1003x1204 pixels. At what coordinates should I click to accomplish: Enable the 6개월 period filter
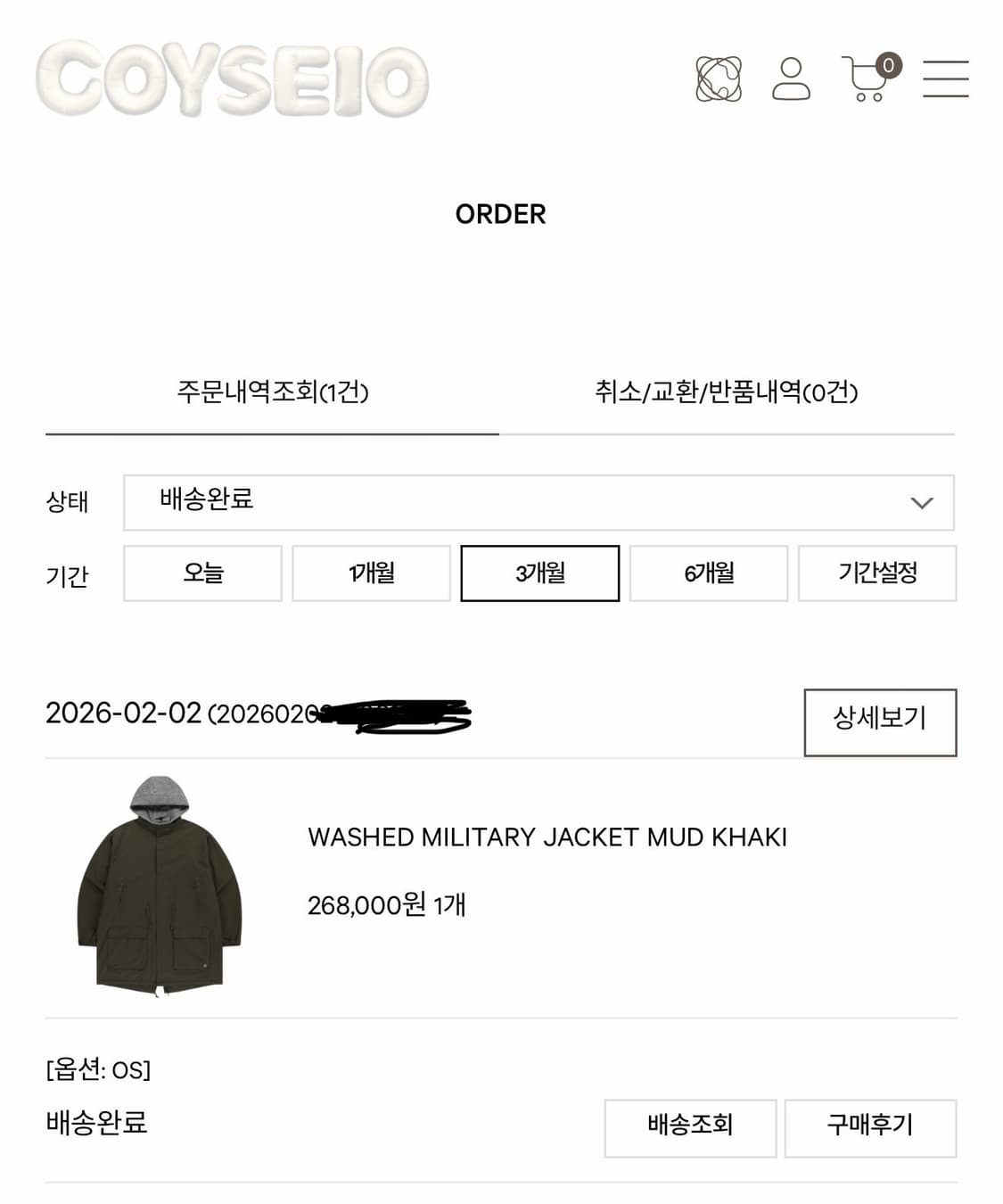click(x=708, y=573)
